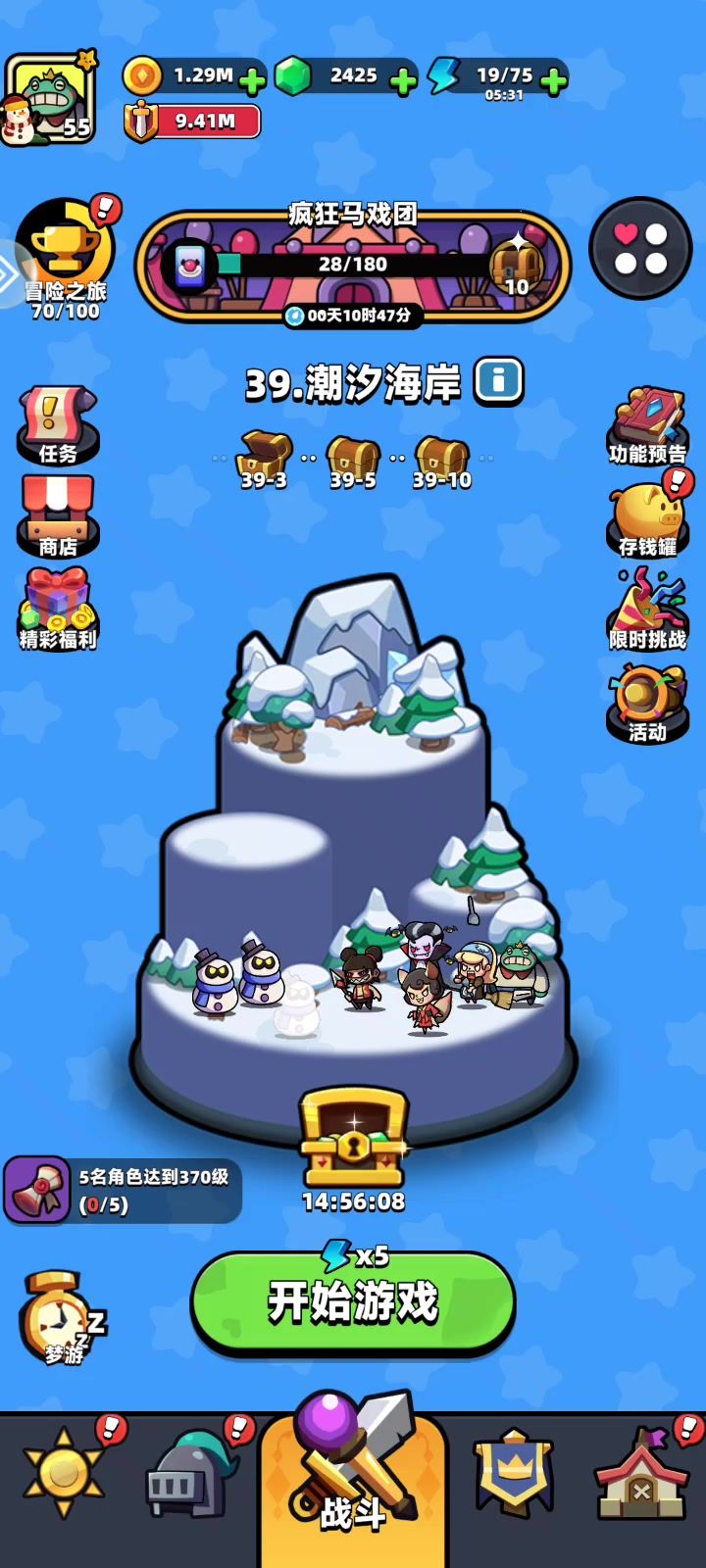Screen dimensions: 706x1568
Task: Open 商店 shop
Action: [x=57, y=515]
